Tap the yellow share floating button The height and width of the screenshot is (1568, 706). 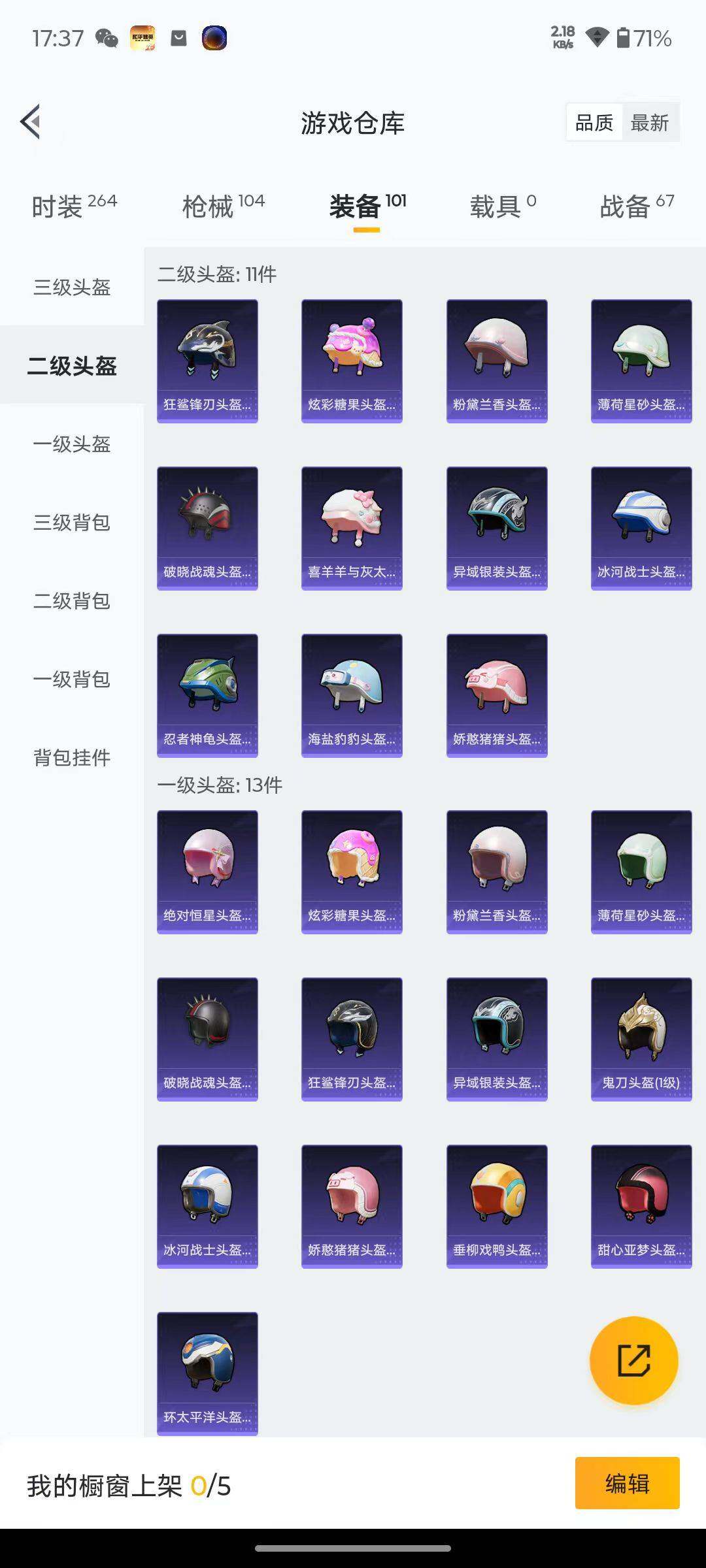point(633,1360)
